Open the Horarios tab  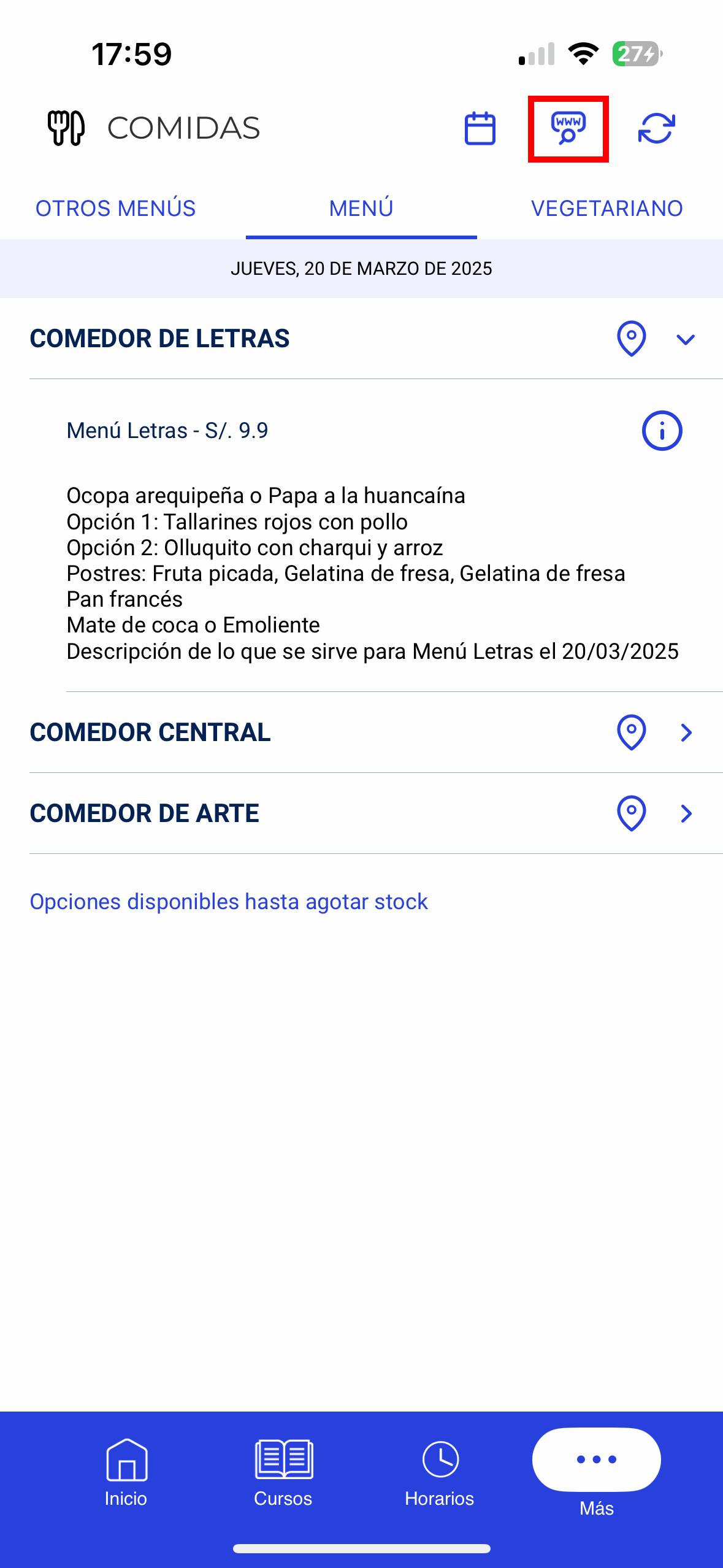pos(440,1472)
